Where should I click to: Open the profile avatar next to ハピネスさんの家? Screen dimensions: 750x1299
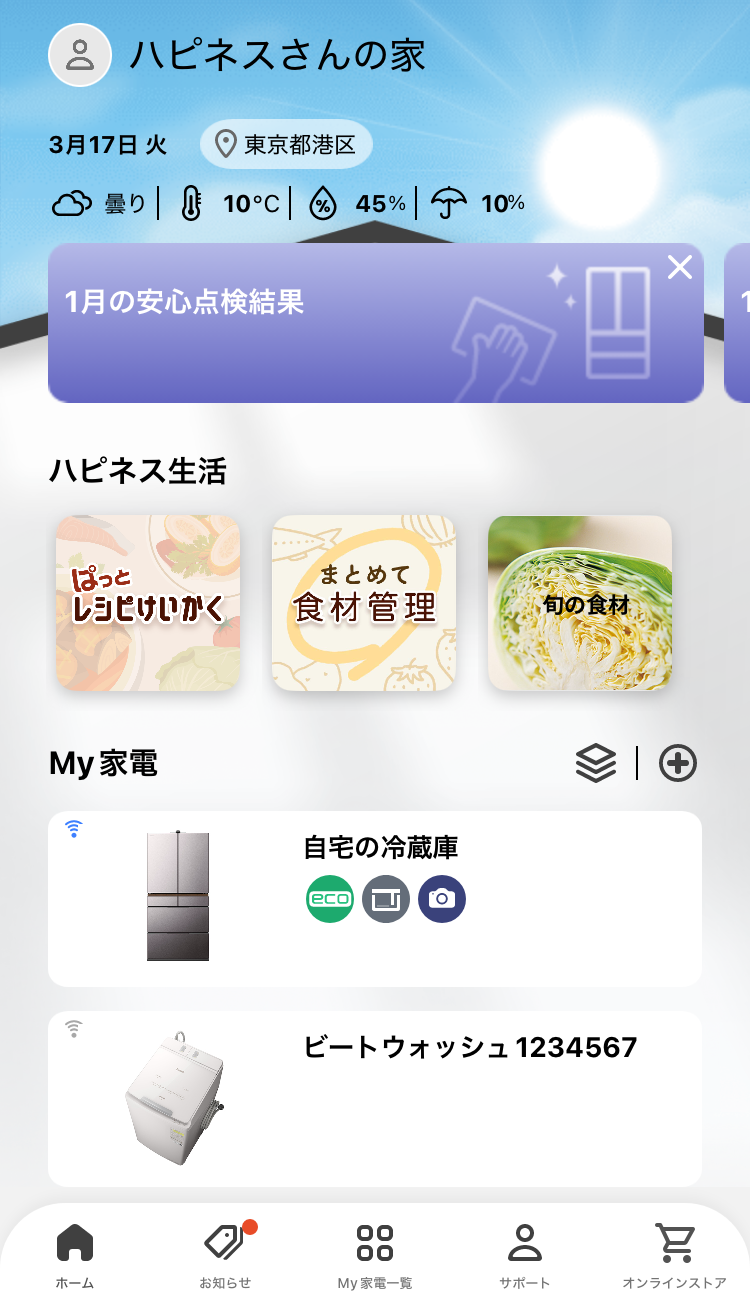(80, 55)
